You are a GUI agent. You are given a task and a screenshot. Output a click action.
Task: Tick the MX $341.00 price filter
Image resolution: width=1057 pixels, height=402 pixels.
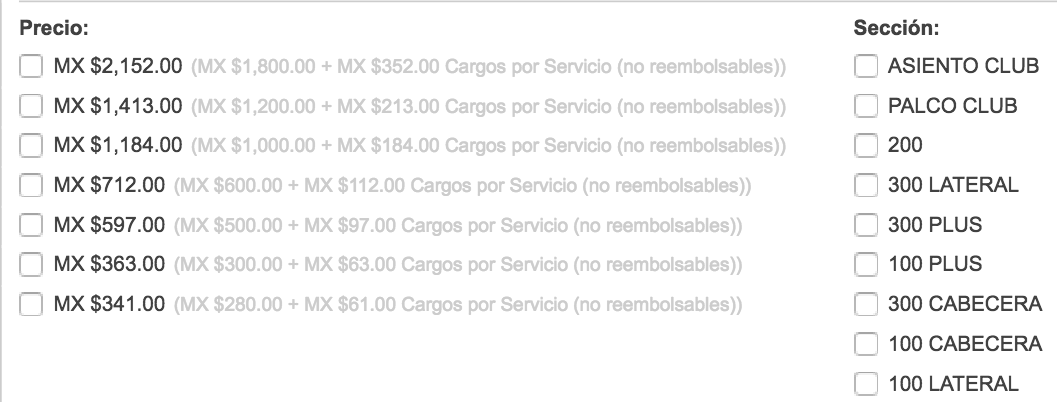[31, 304]
